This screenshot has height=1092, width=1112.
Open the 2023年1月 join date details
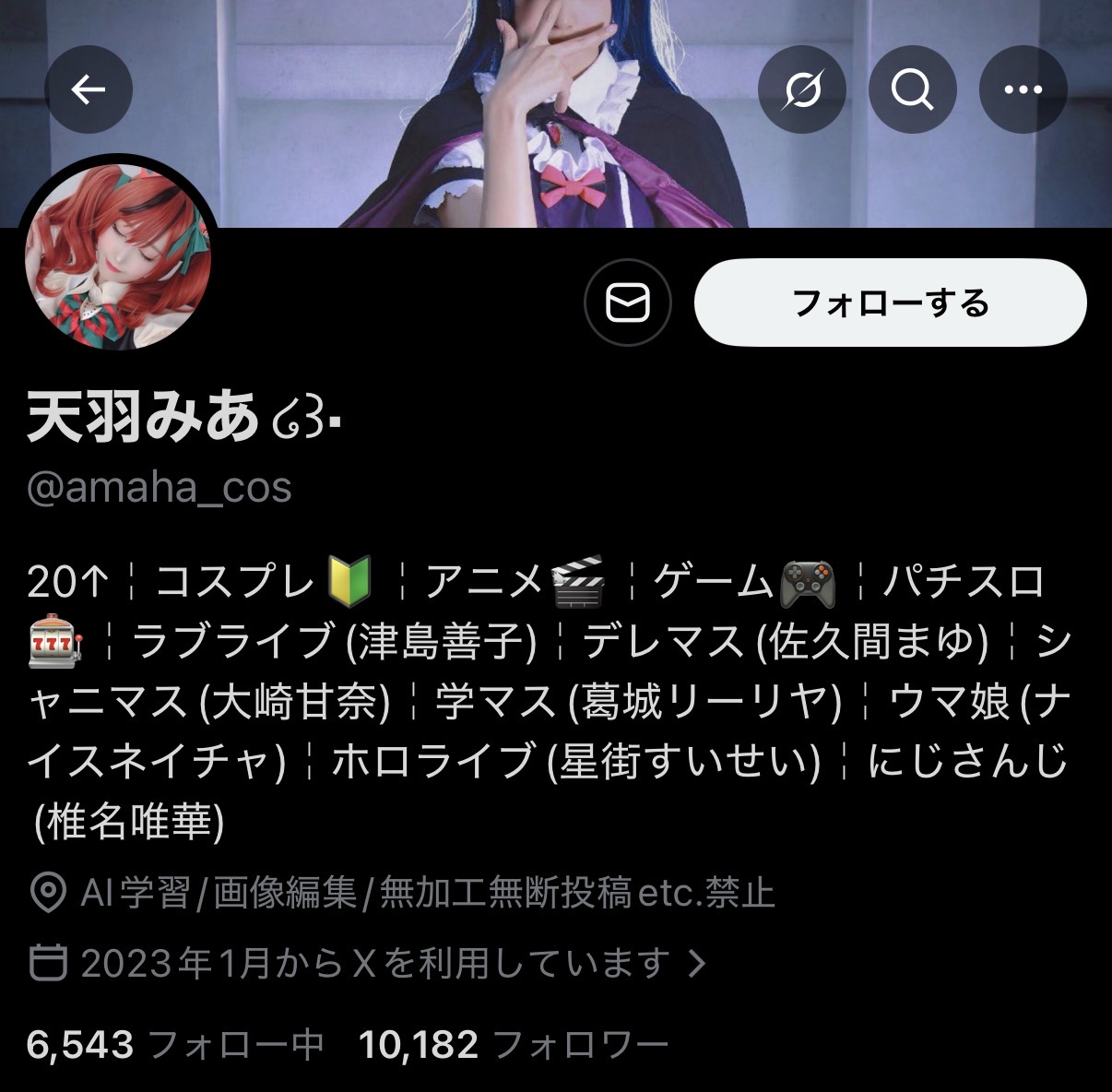pyautogui.click(x=369, y=964)
